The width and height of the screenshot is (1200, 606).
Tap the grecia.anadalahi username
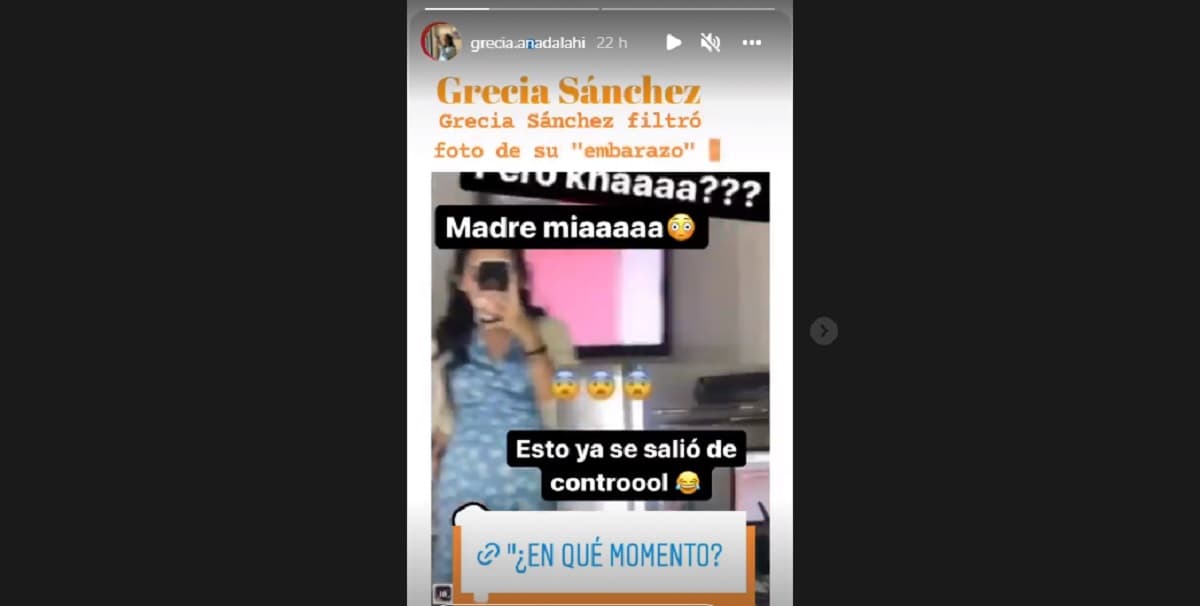pyautogui.click(x=527, y=43)
